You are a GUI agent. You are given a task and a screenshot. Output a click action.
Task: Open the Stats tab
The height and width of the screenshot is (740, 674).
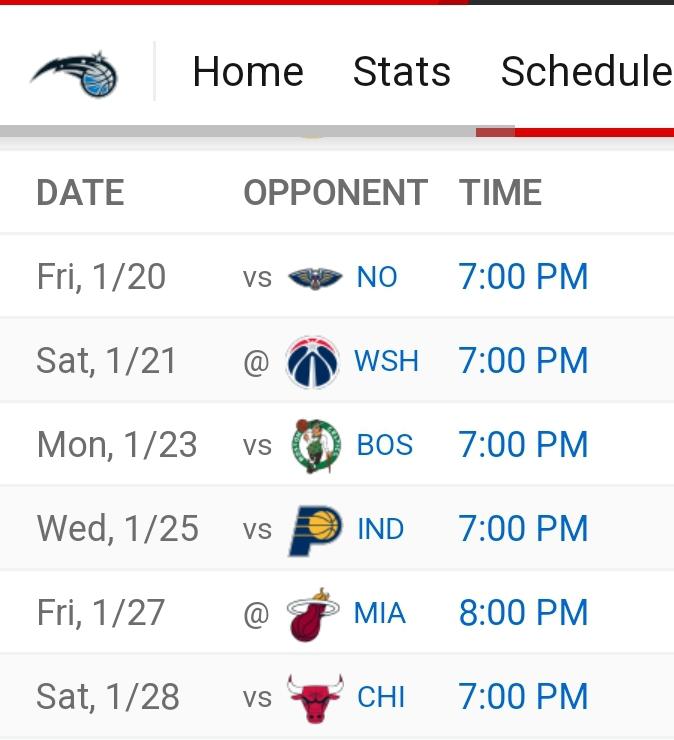pyautogui.click(x=401, y=72)
